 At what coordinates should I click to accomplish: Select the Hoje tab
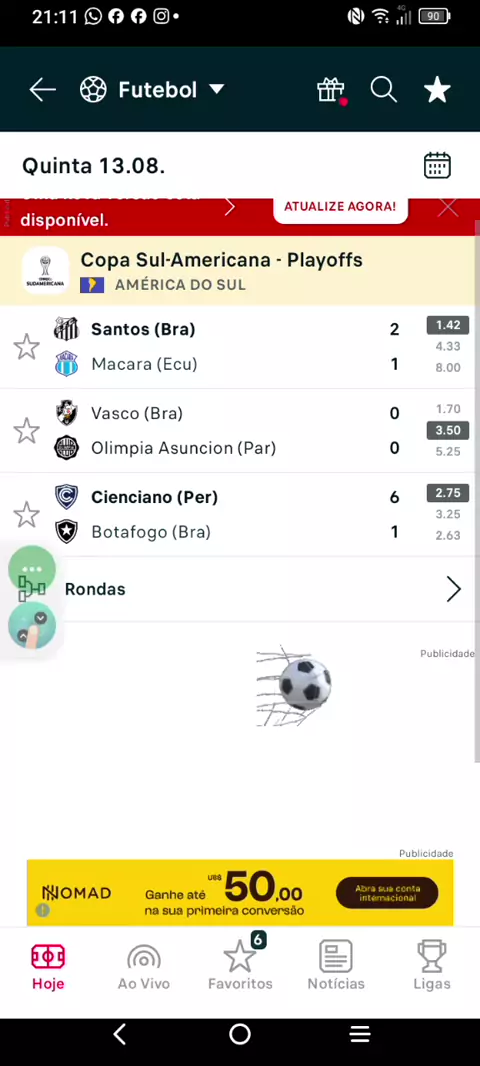(x=48, y=967)
